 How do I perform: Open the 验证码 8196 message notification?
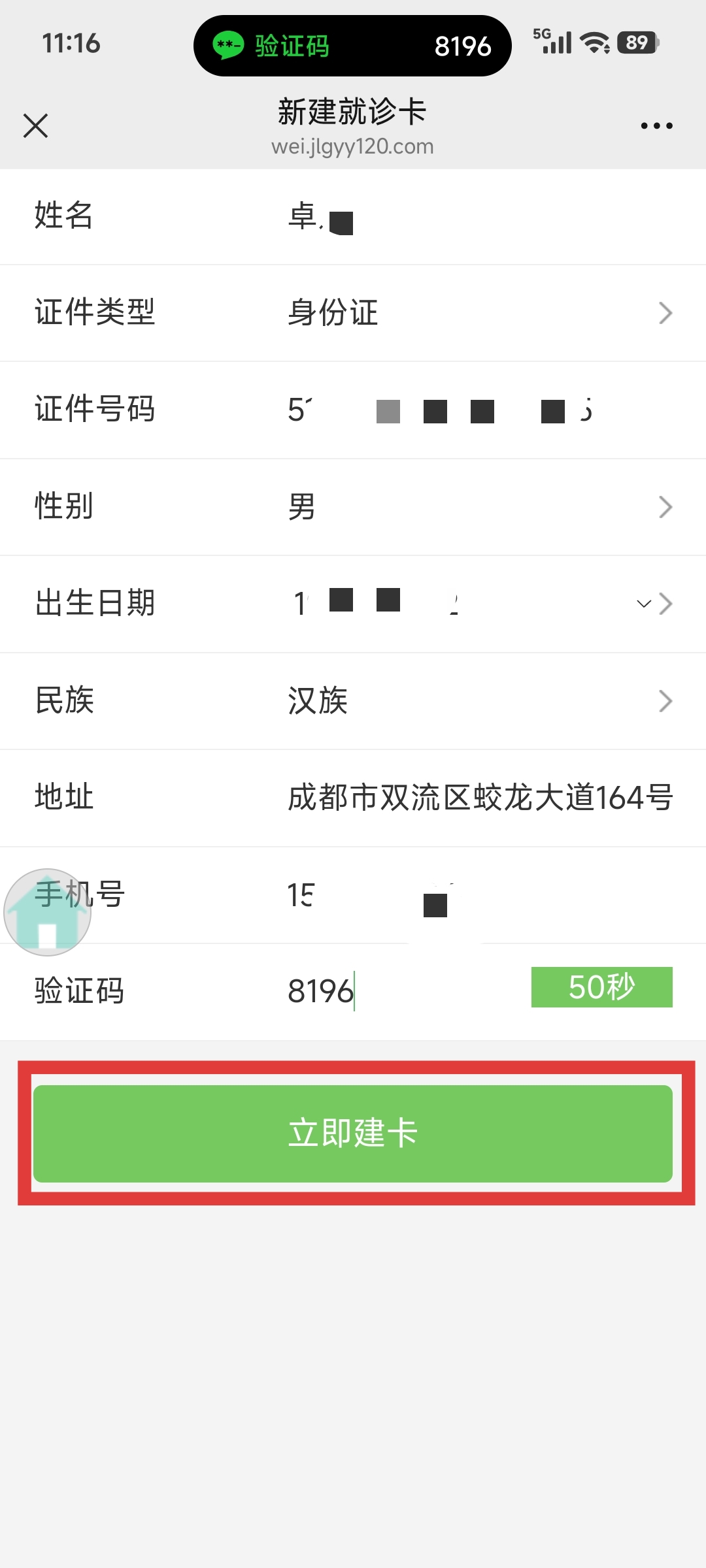tap(352, 46)
